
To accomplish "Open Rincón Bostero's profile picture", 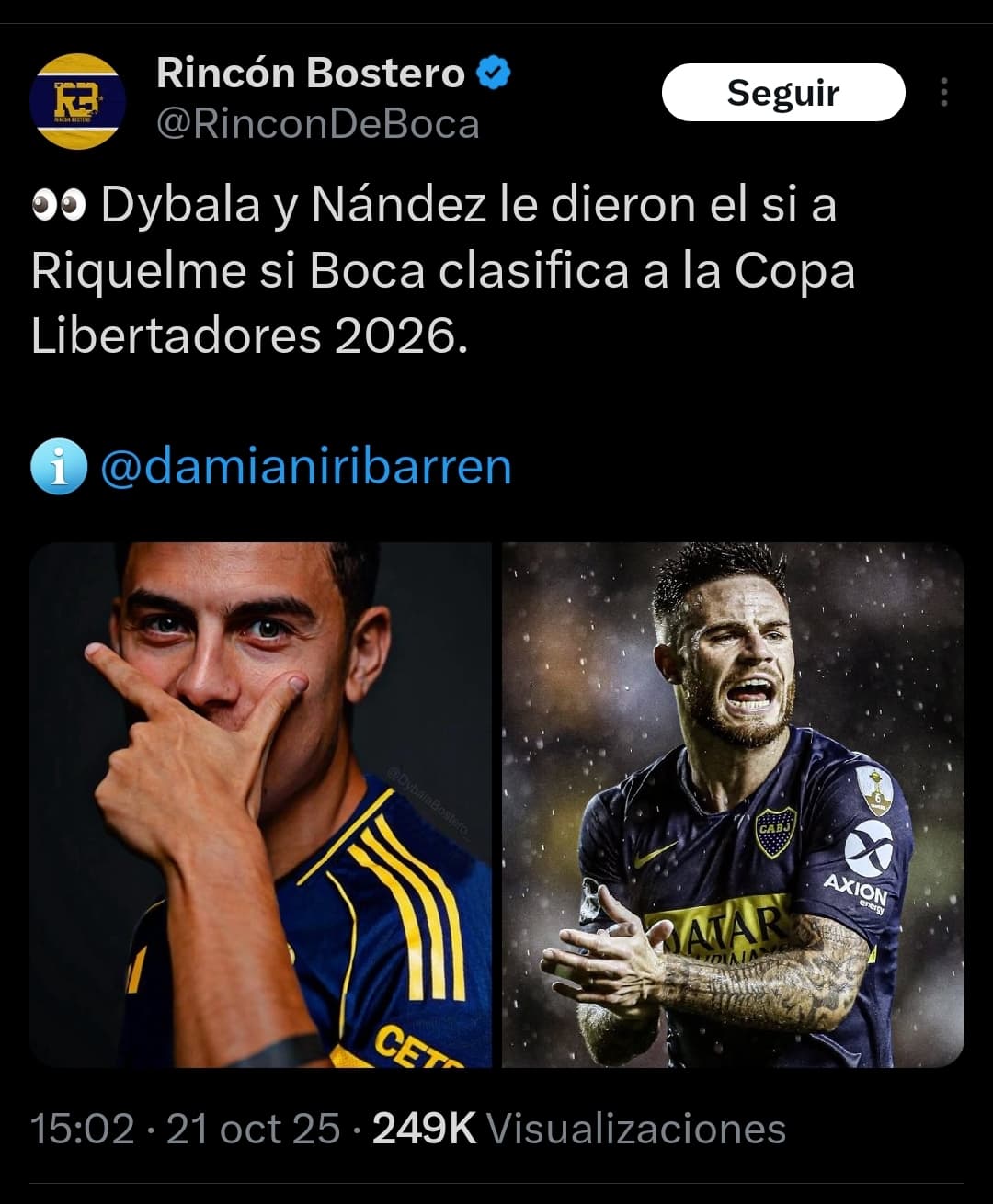I will click(77, 100).
